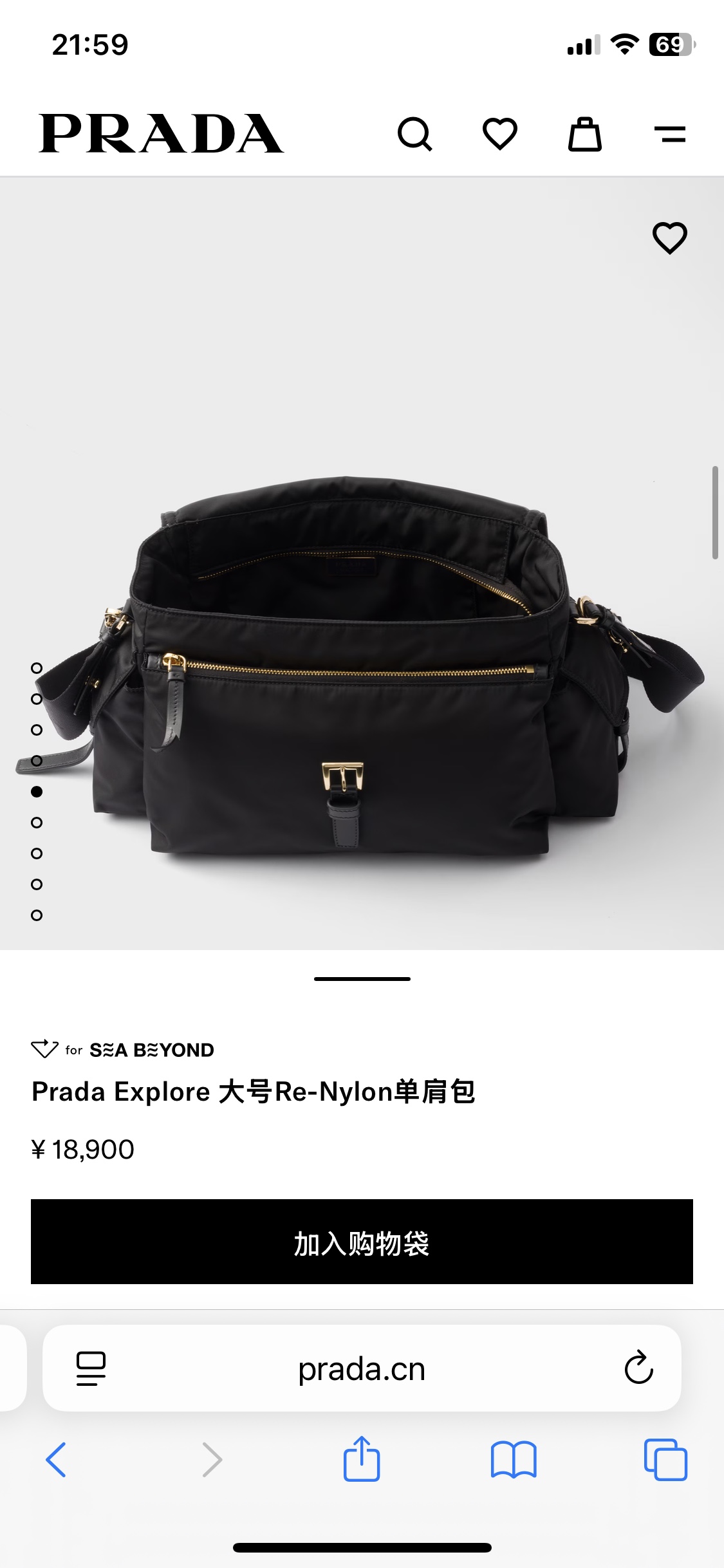Open the shopping bag icon
Viewport: 724px width, 1568px height.
(584, 134)
